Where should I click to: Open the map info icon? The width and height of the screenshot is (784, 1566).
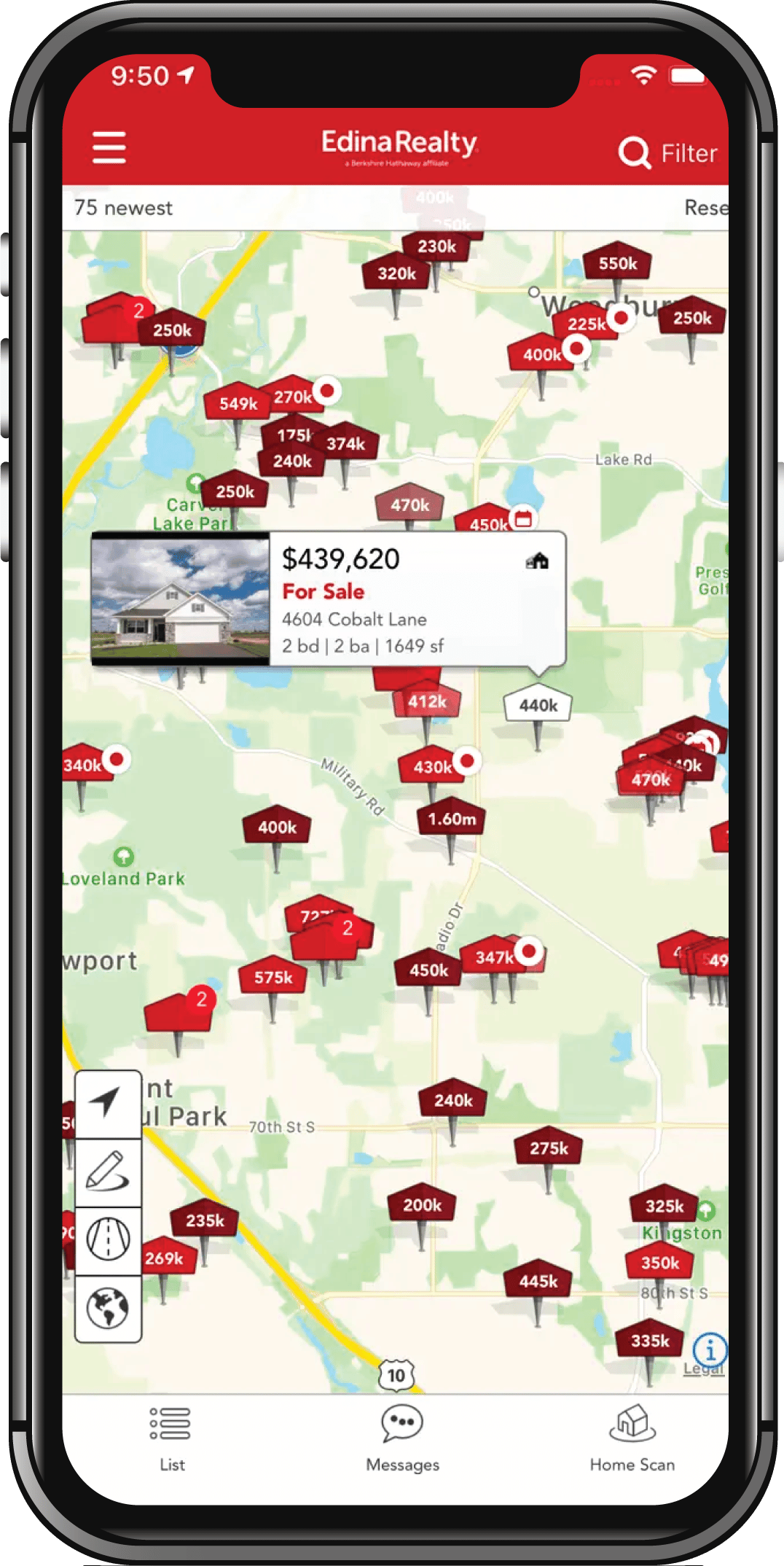tap(710, 1349)
